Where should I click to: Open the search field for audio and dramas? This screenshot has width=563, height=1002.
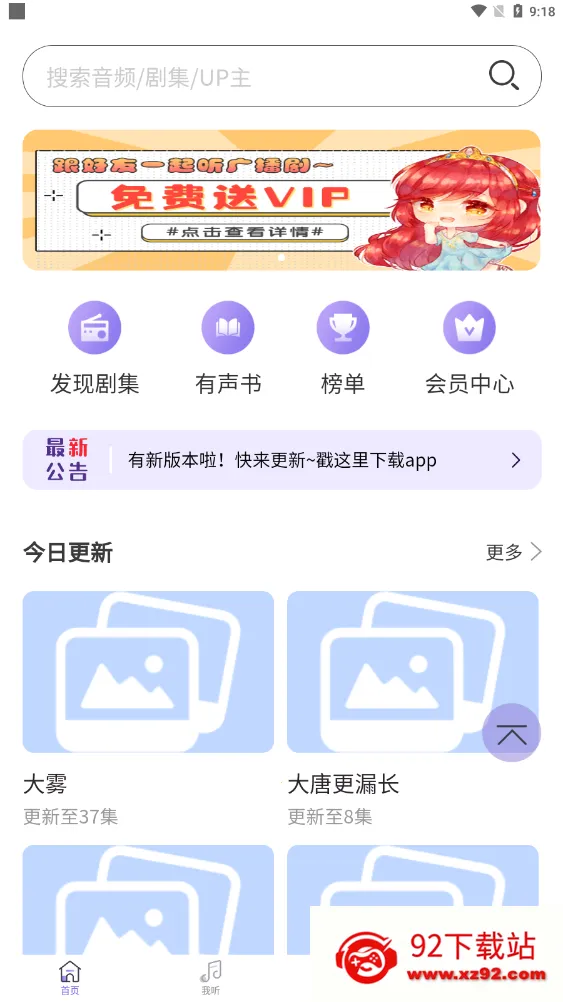point(281,76)
